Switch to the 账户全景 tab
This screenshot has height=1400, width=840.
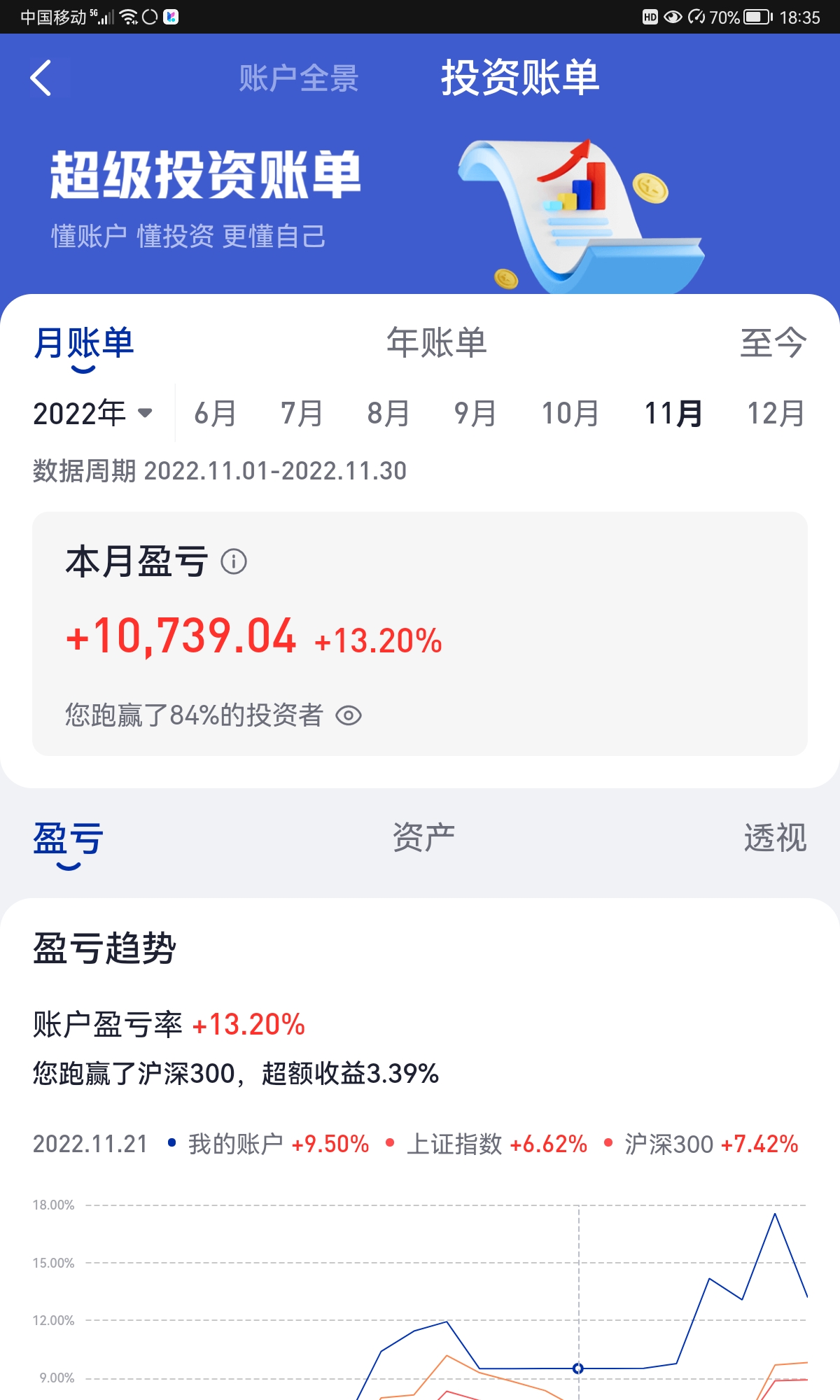[299, 78]
